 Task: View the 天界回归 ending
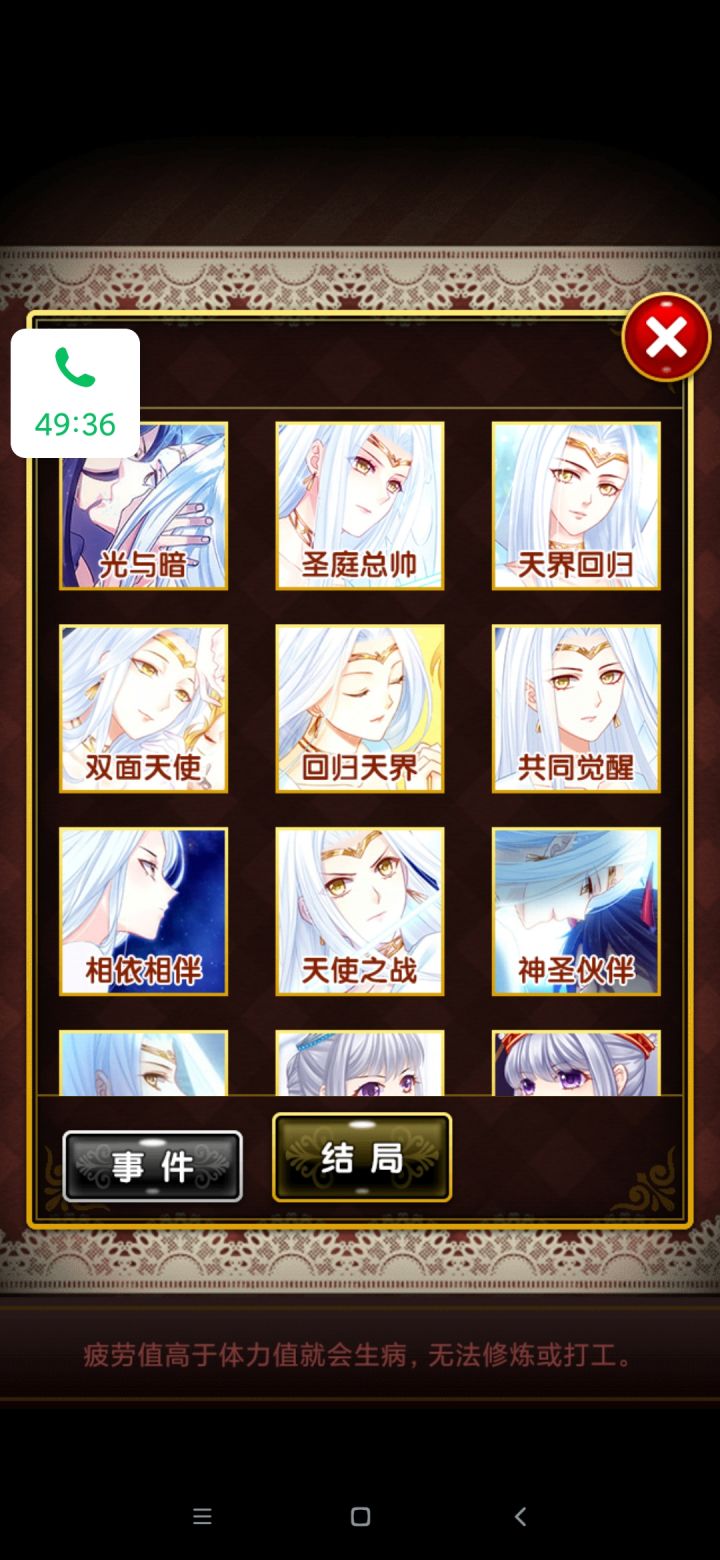tap(576, 506)
